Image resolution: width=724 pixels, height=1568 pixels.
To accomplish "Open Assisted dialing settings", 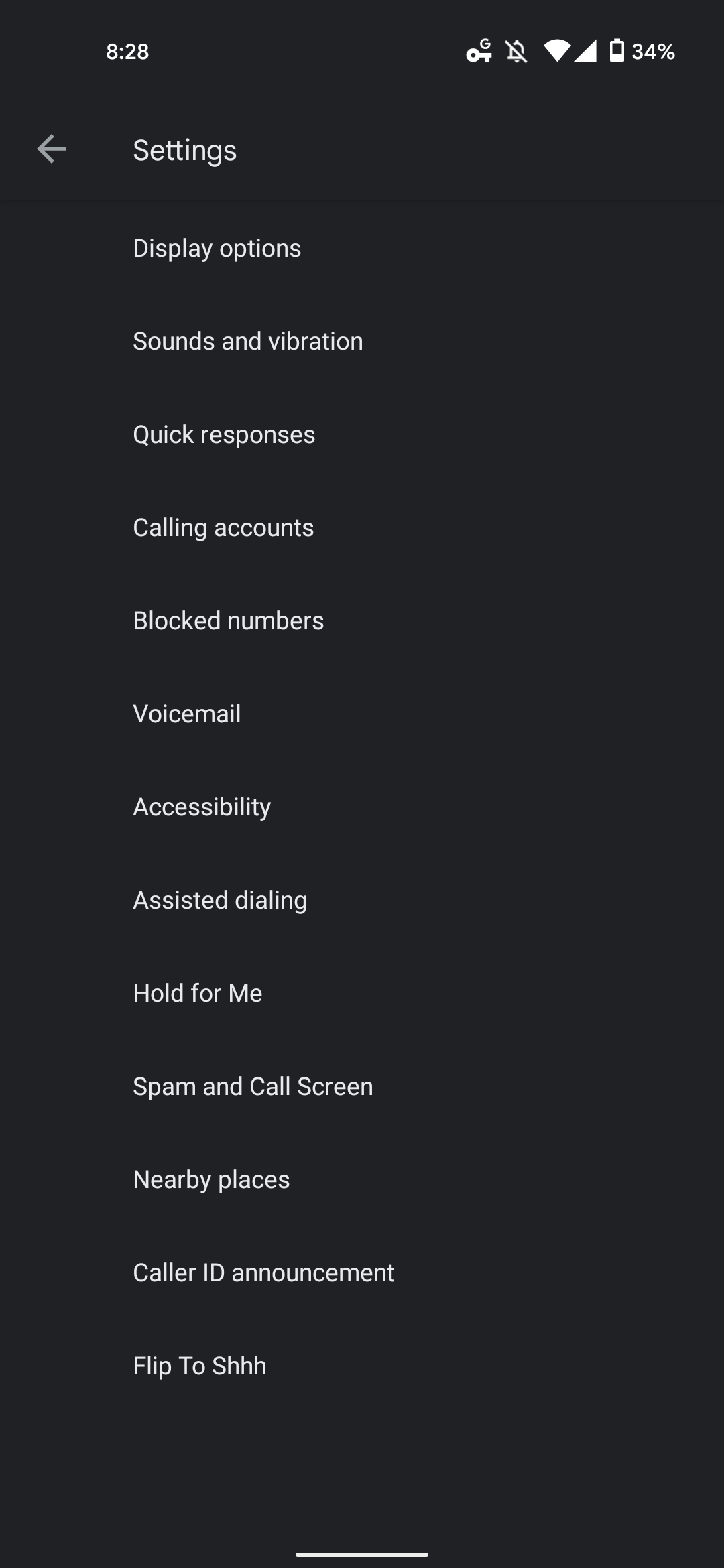I will 219,899.
